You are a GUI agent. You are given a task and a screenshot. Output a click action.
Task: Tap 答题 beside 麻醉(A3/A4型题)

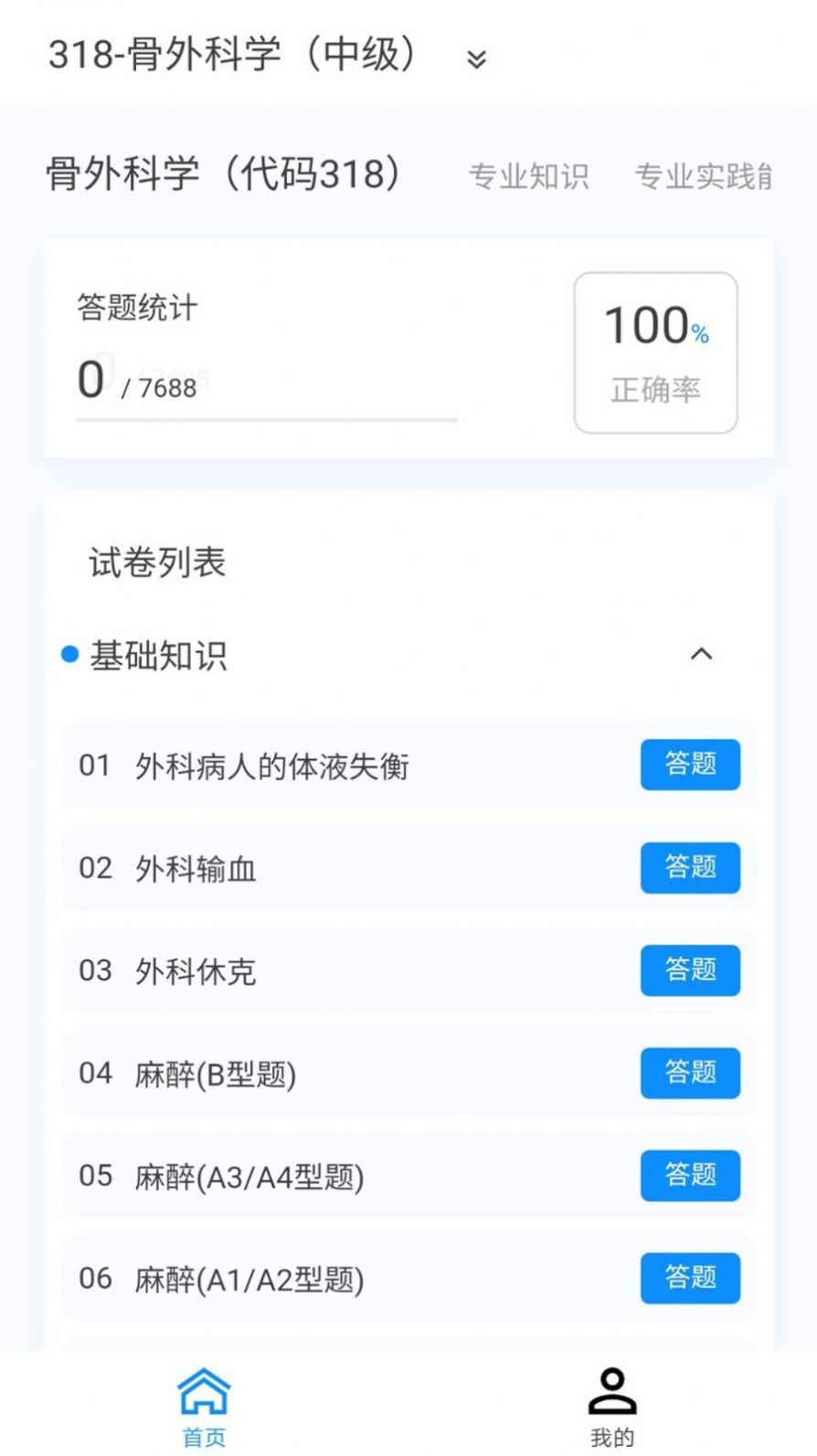690,1176
